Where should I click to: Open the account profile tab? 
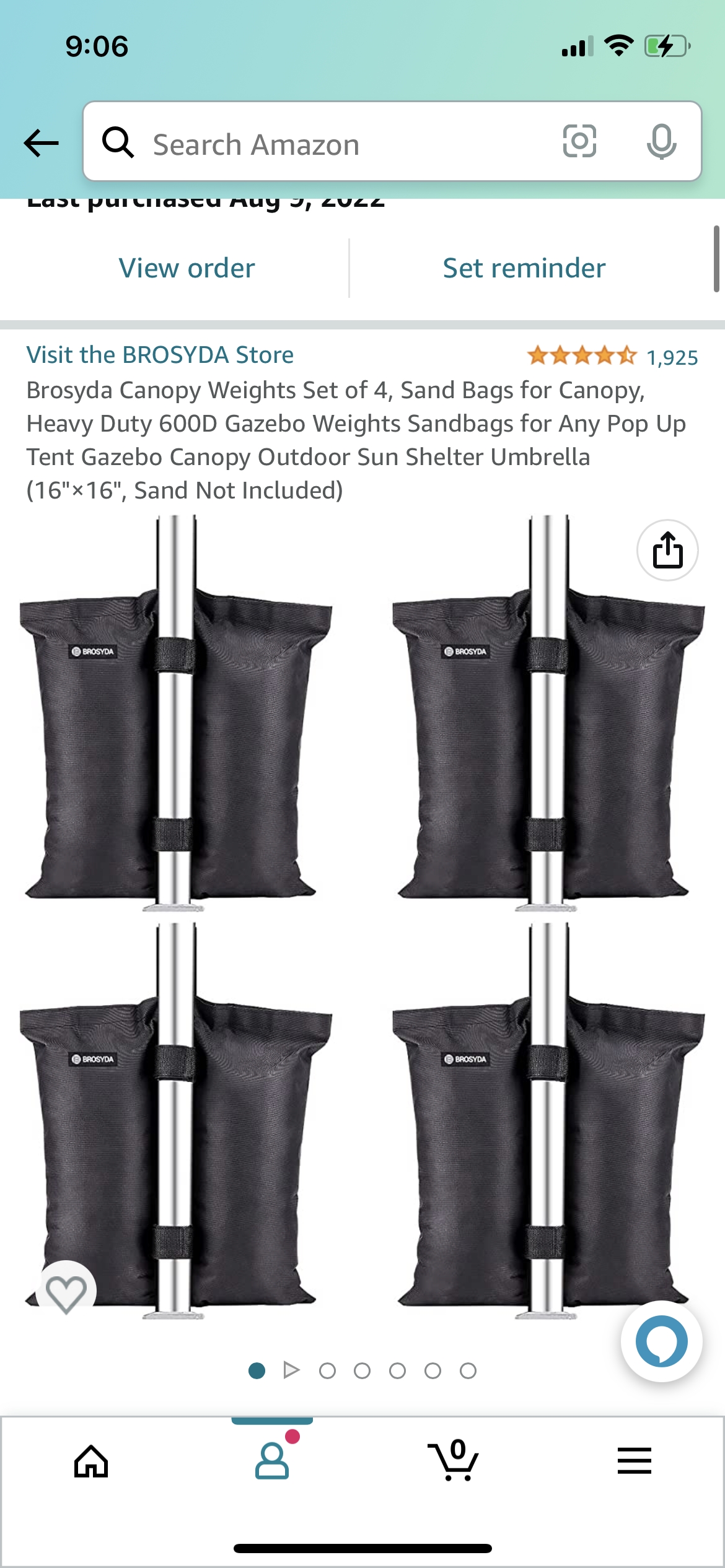tap(272, 1460)
